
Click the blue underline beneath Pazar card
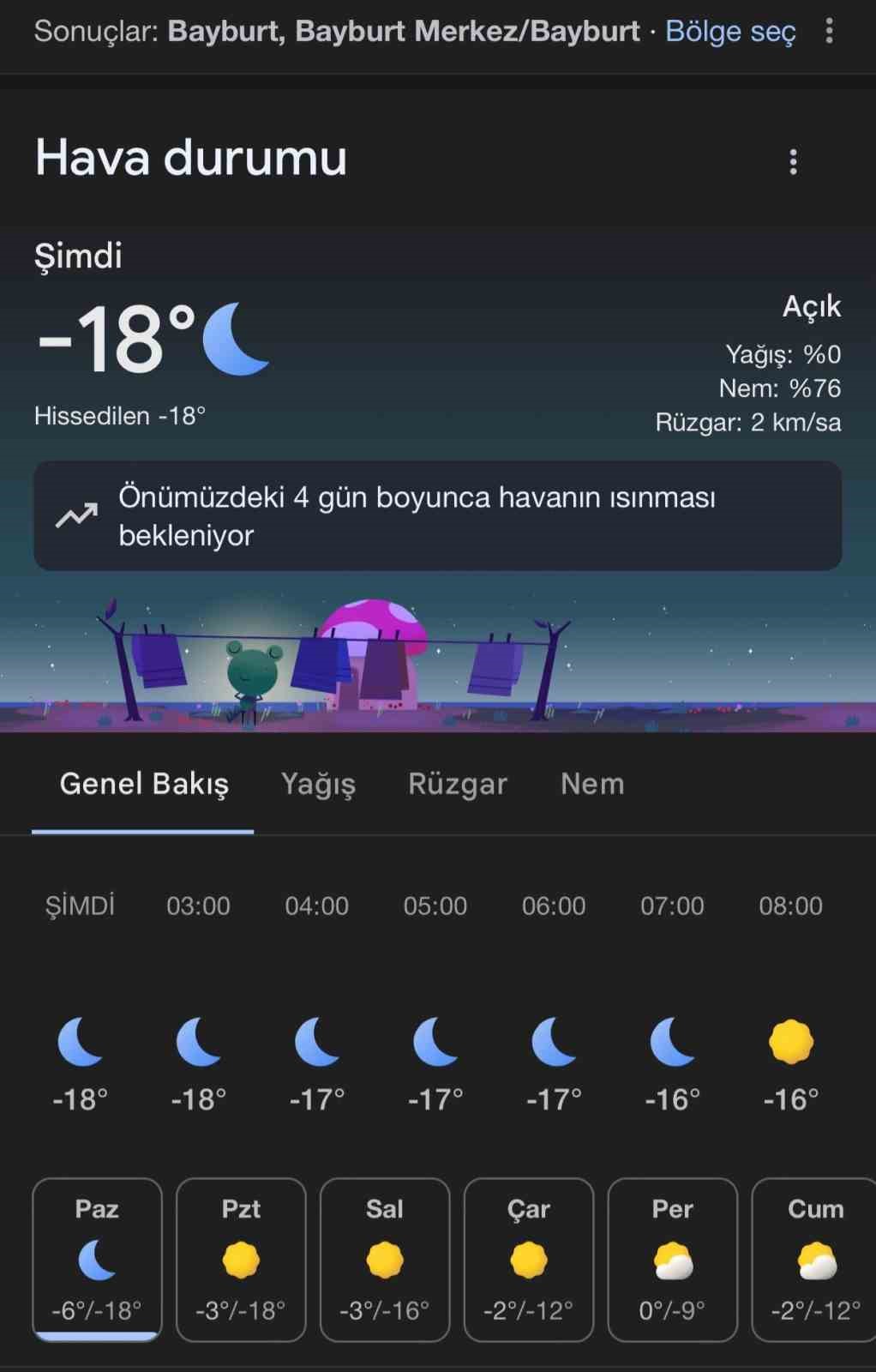tap(97, 1334)
